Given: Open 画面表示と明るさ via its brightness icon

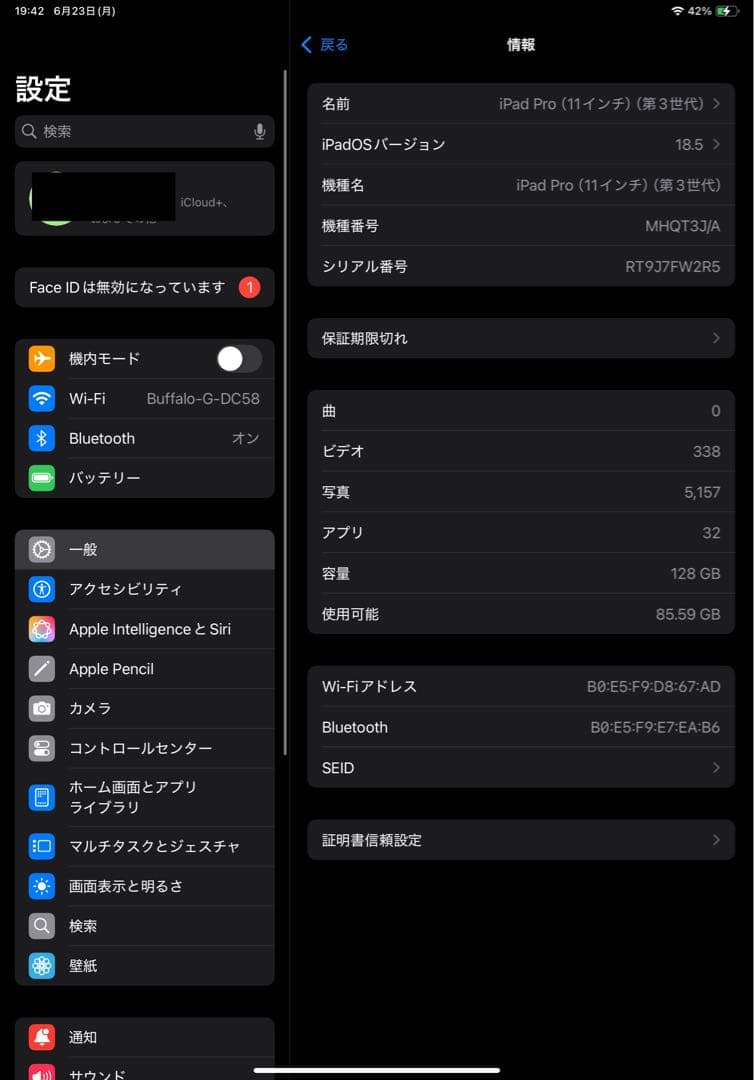Looking at the screenshot, I should tap(41, 886).
